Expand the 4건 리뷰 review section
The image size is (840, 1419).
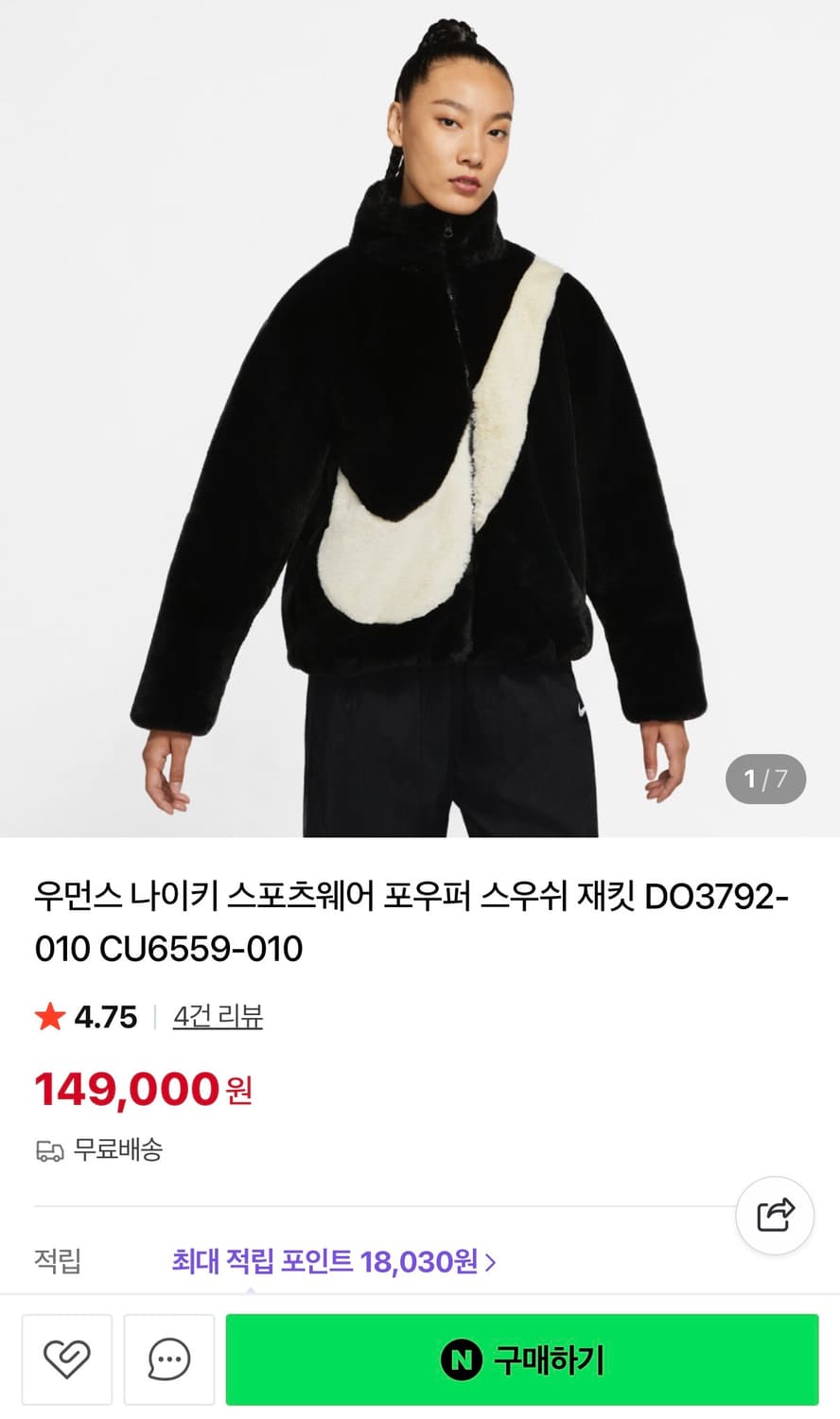pyautogui.click(x=218, y=1017)
